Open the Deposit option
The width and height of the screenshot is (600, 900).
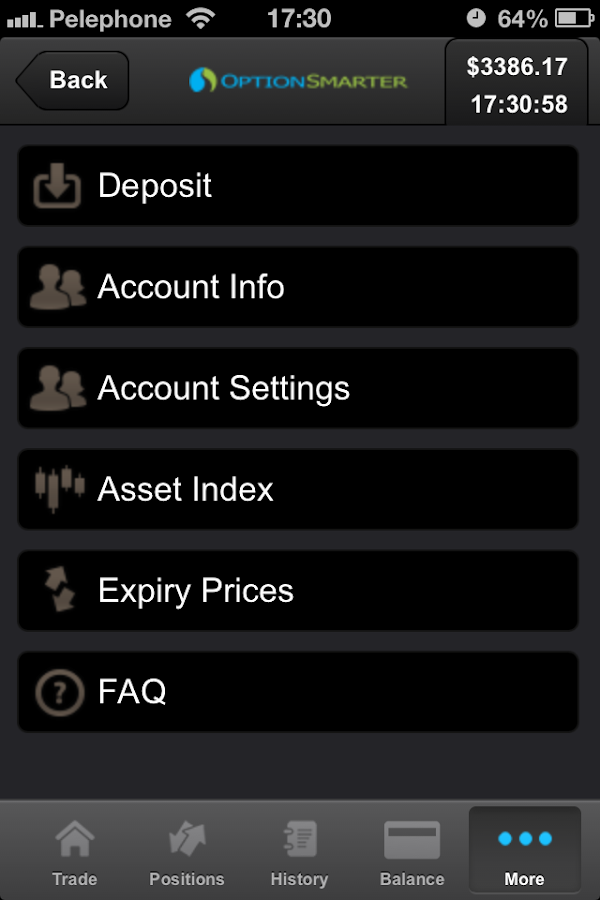point(298,186)
